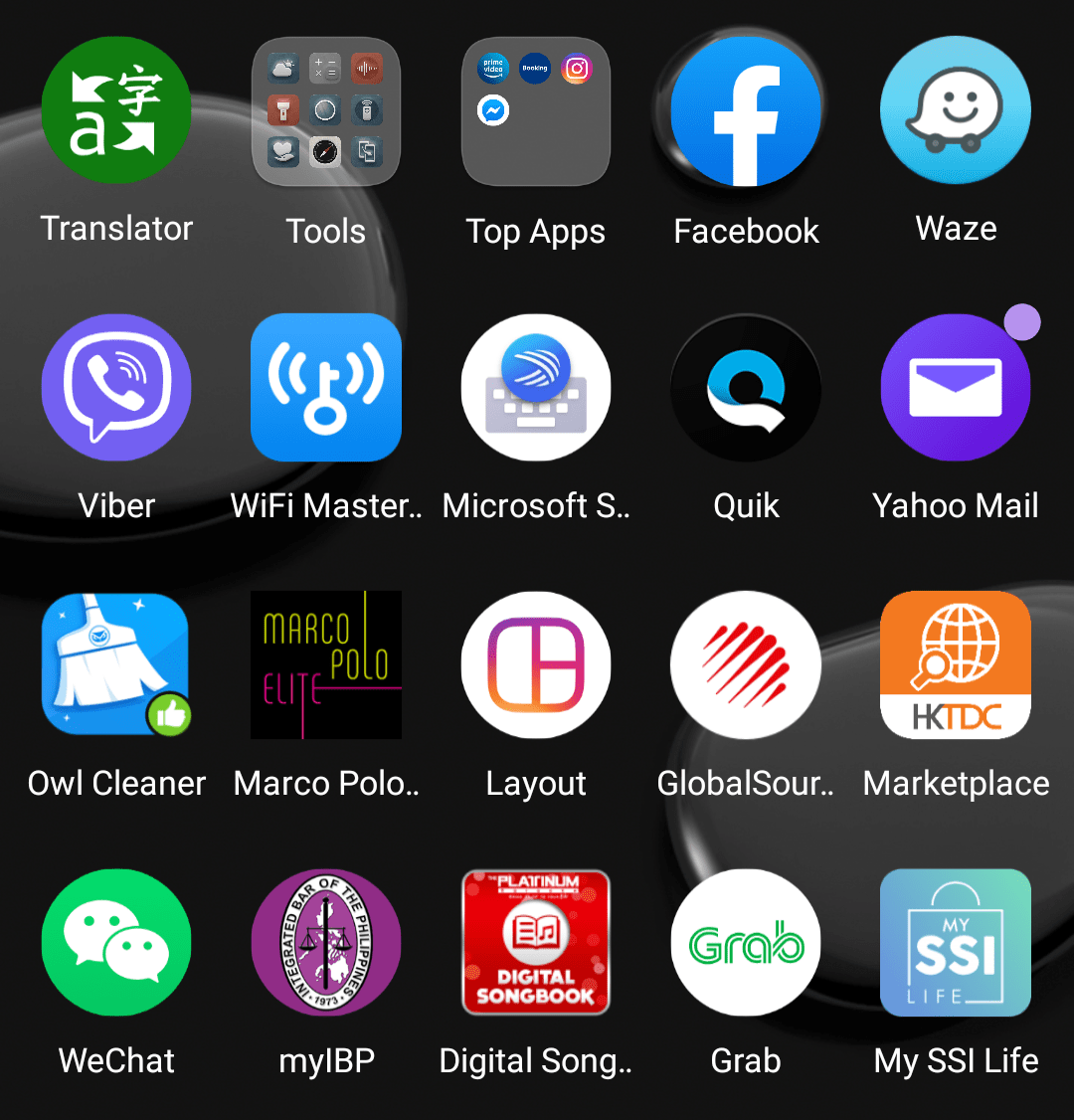The height and width of the screenshot is (1120, 1074).
Task: Open the Quik video app
Action: (746, 388)
